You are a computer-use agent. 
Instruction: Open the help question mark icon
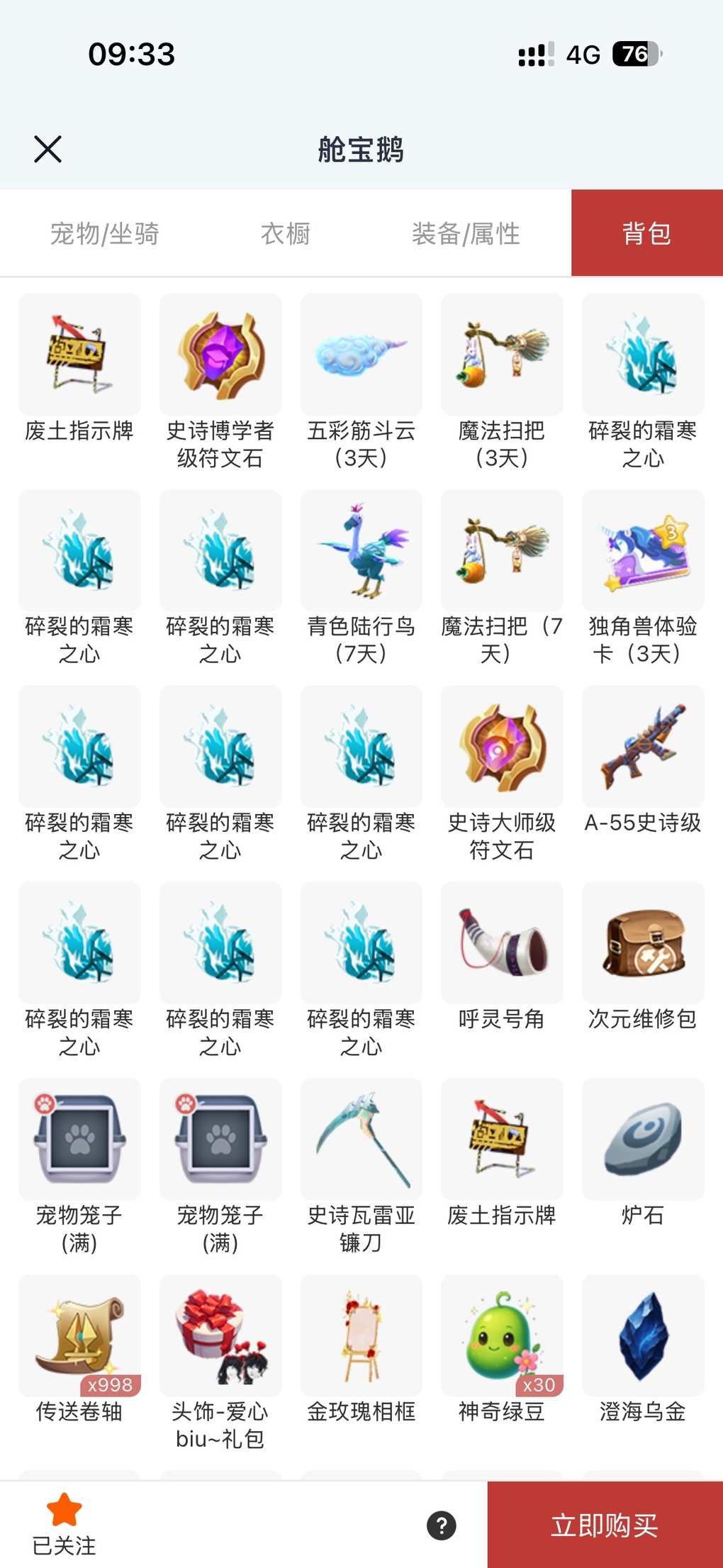(441, 1525)
